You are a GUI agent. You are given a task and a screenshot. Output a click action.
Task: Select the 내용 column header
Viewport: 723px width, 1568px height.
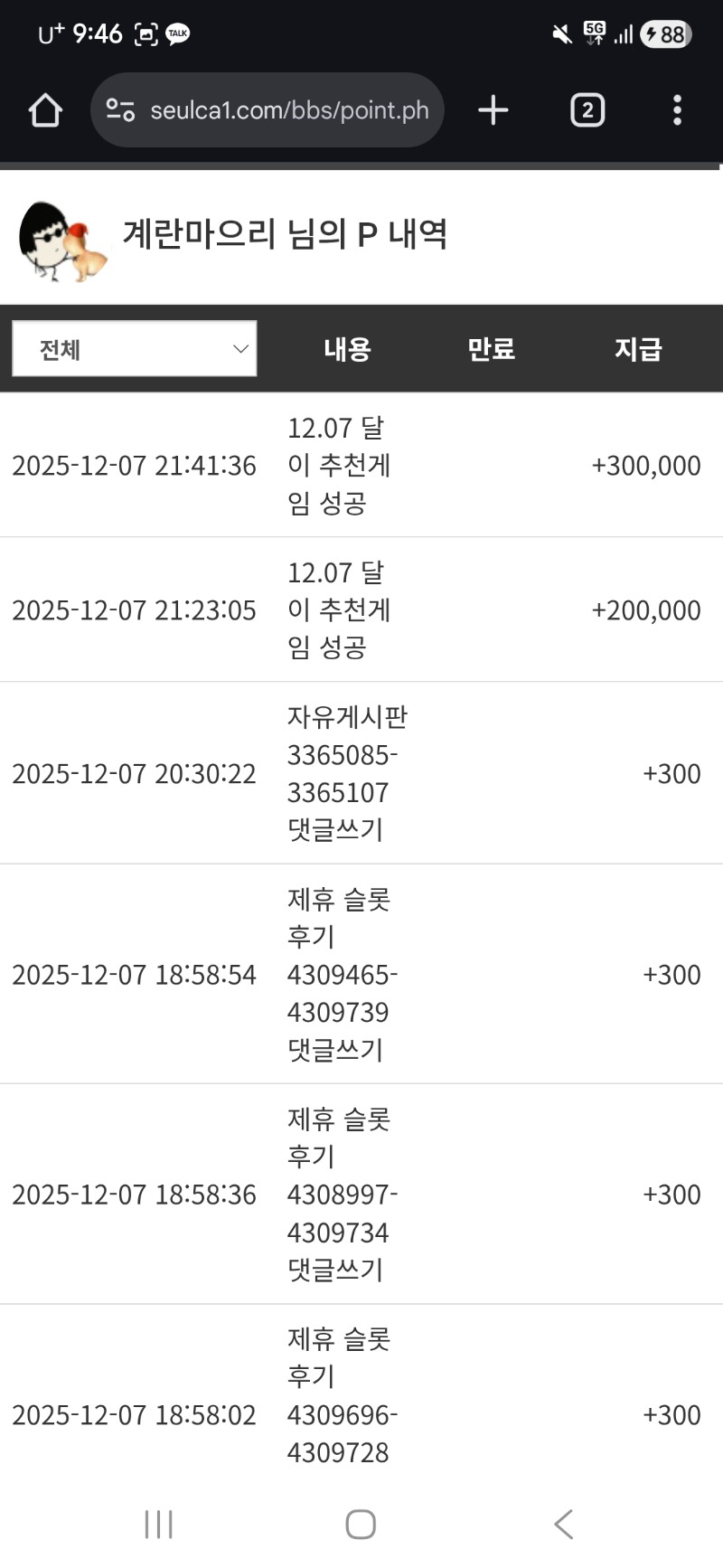(345, 348)
